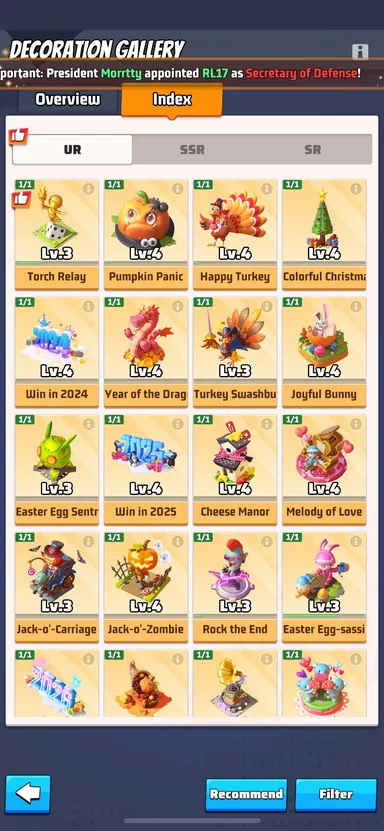View the Rock the End decoration

(x=235, y=587)
